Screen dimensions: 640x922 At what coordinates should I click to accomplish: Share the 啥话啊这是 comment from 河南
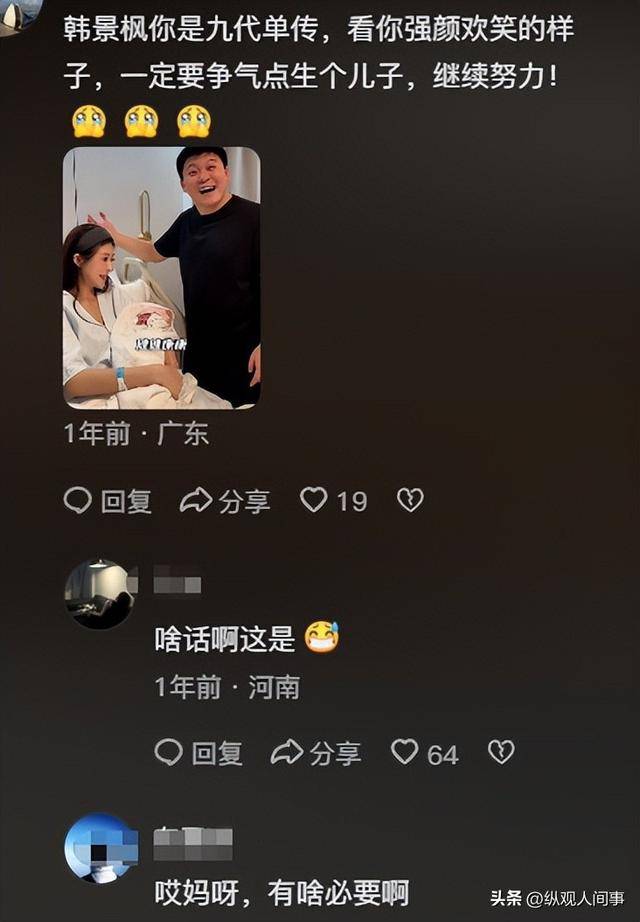pyautogui.click(x=316, y=753)
